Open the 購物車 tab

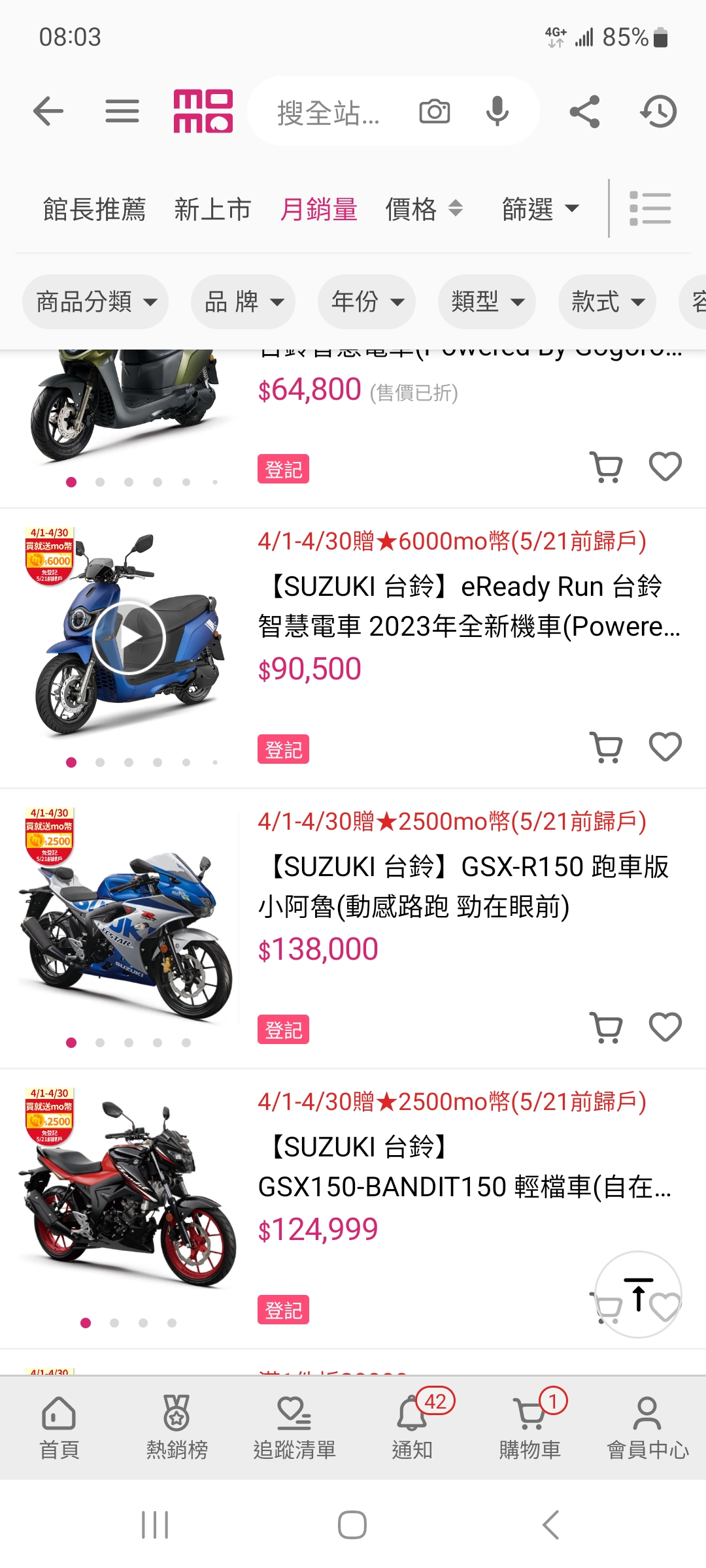pyautogui.click(x=529, y=1428)
